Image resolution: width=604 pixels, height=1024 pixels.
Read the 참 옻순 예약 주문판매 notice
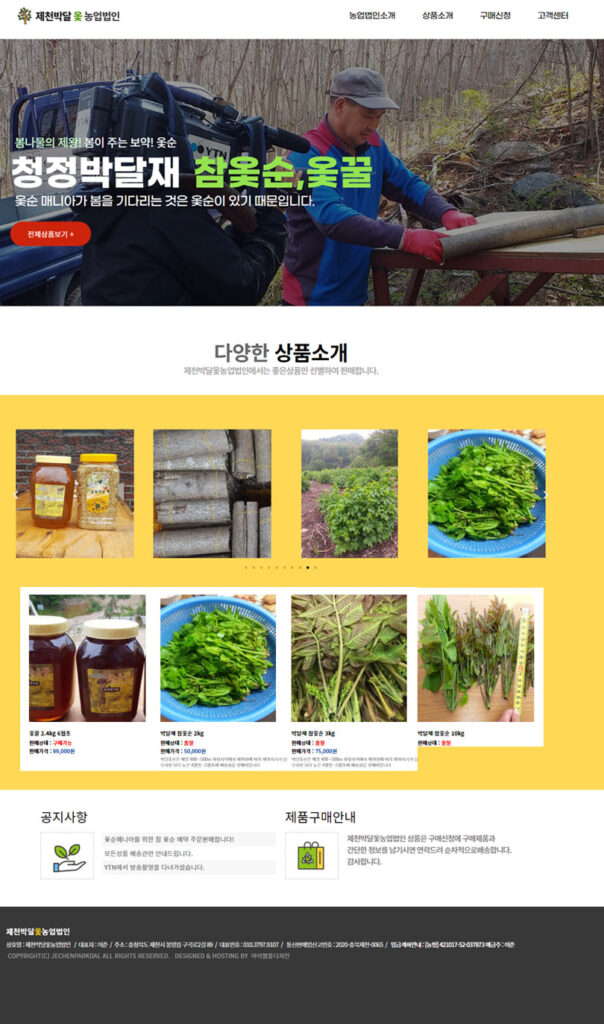tap(168, 839)
